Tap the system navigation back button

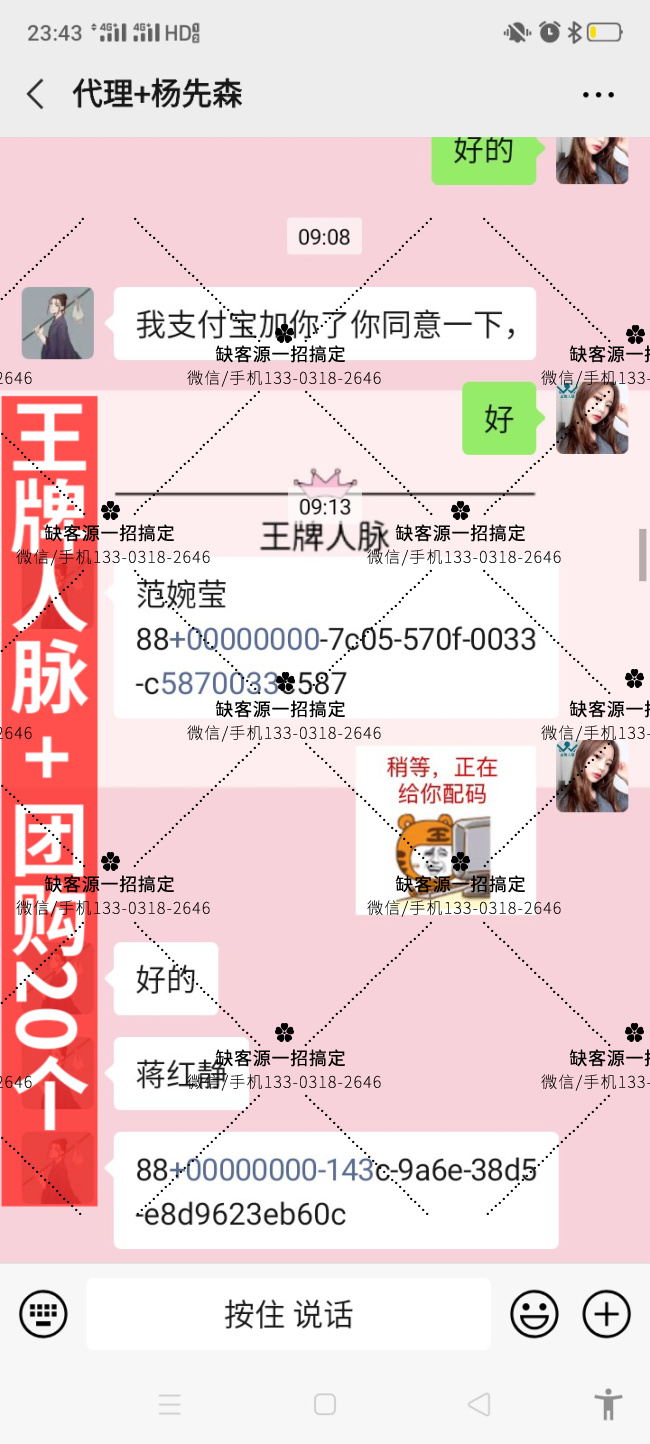point(479,1404)
